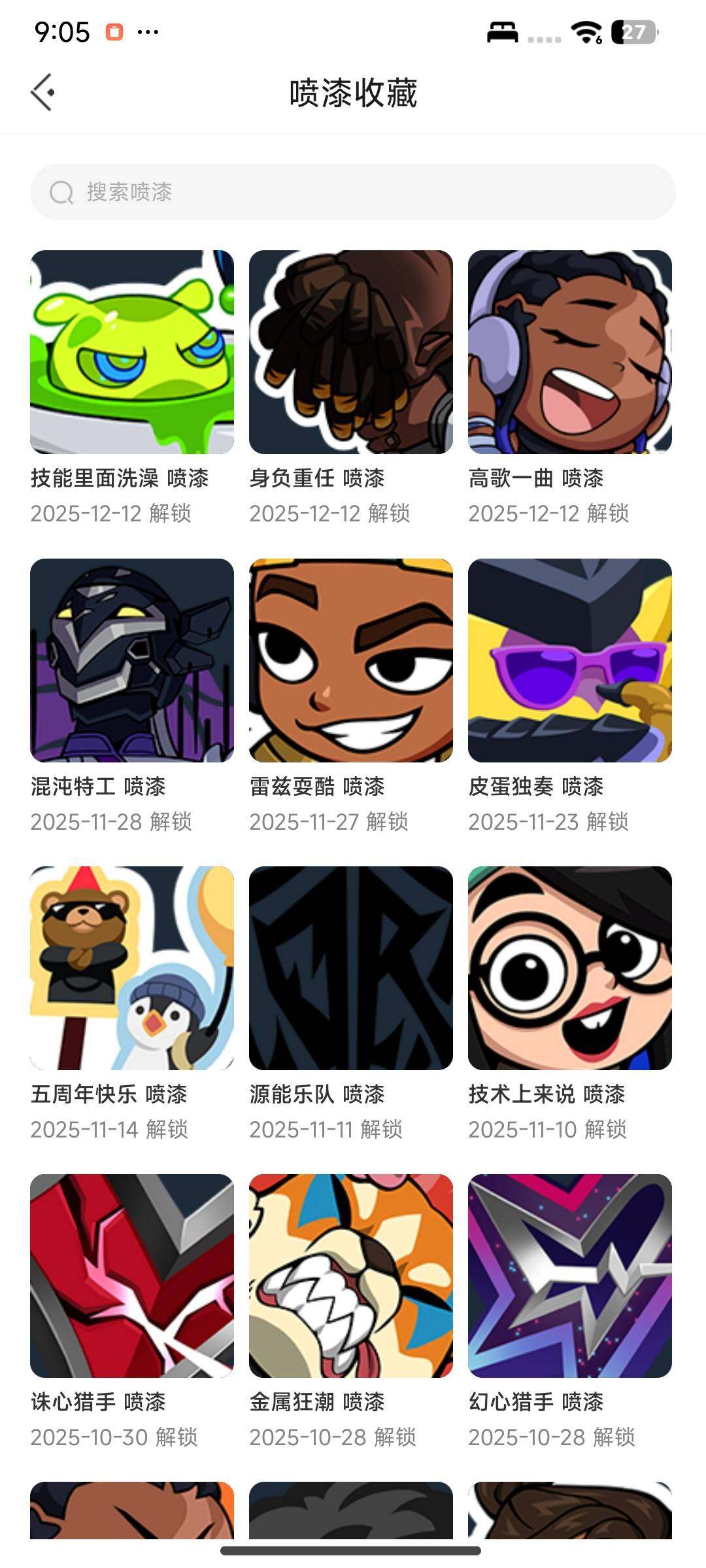706x1568 pixels.
Task: Open the 五周年快乐 spray
Action: pyautogui.click(x=132, y=968)
